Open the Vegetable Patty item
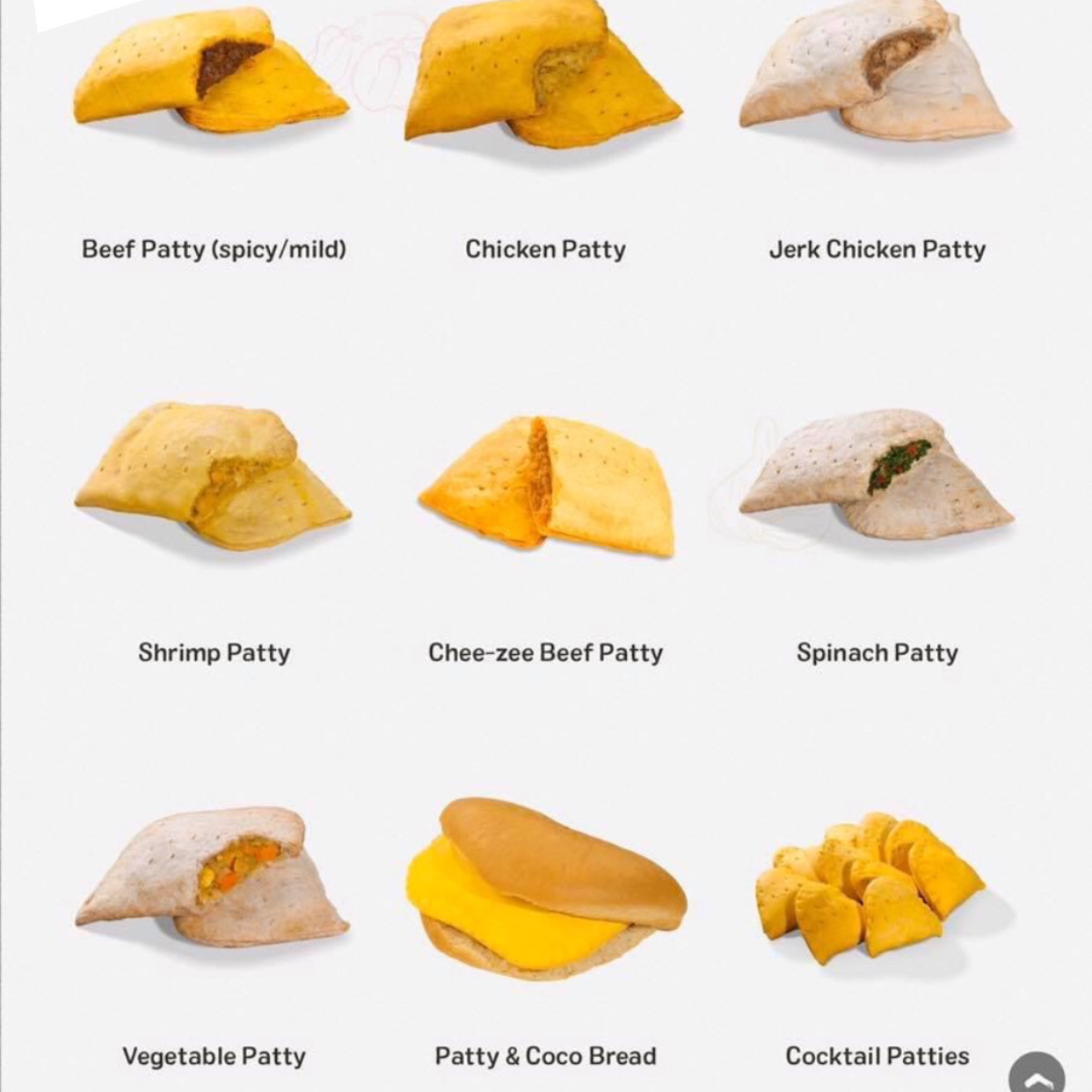The image size is (1092, 1092). (213, 884)
